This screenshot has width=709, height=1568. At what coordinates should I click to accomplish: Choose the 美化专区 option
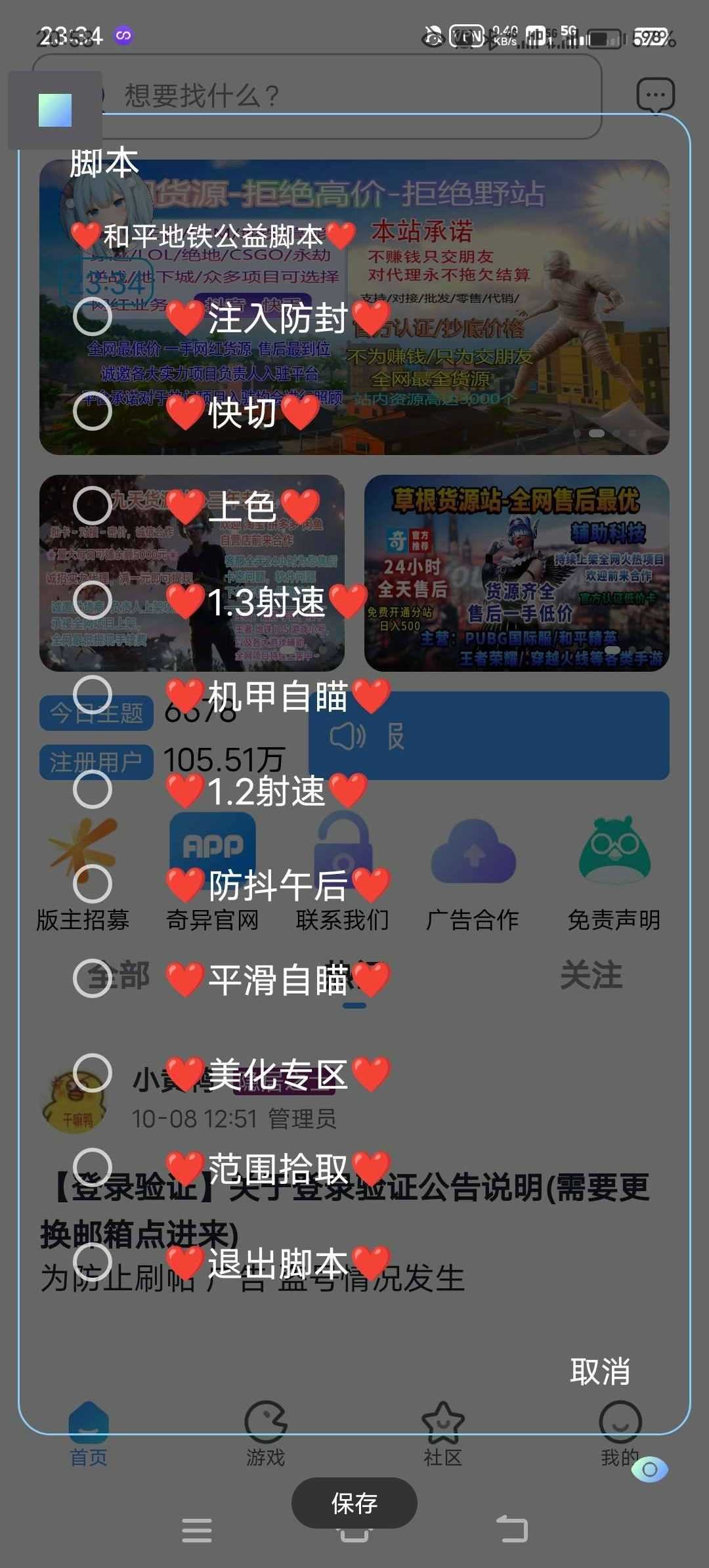coord(93,1074)
